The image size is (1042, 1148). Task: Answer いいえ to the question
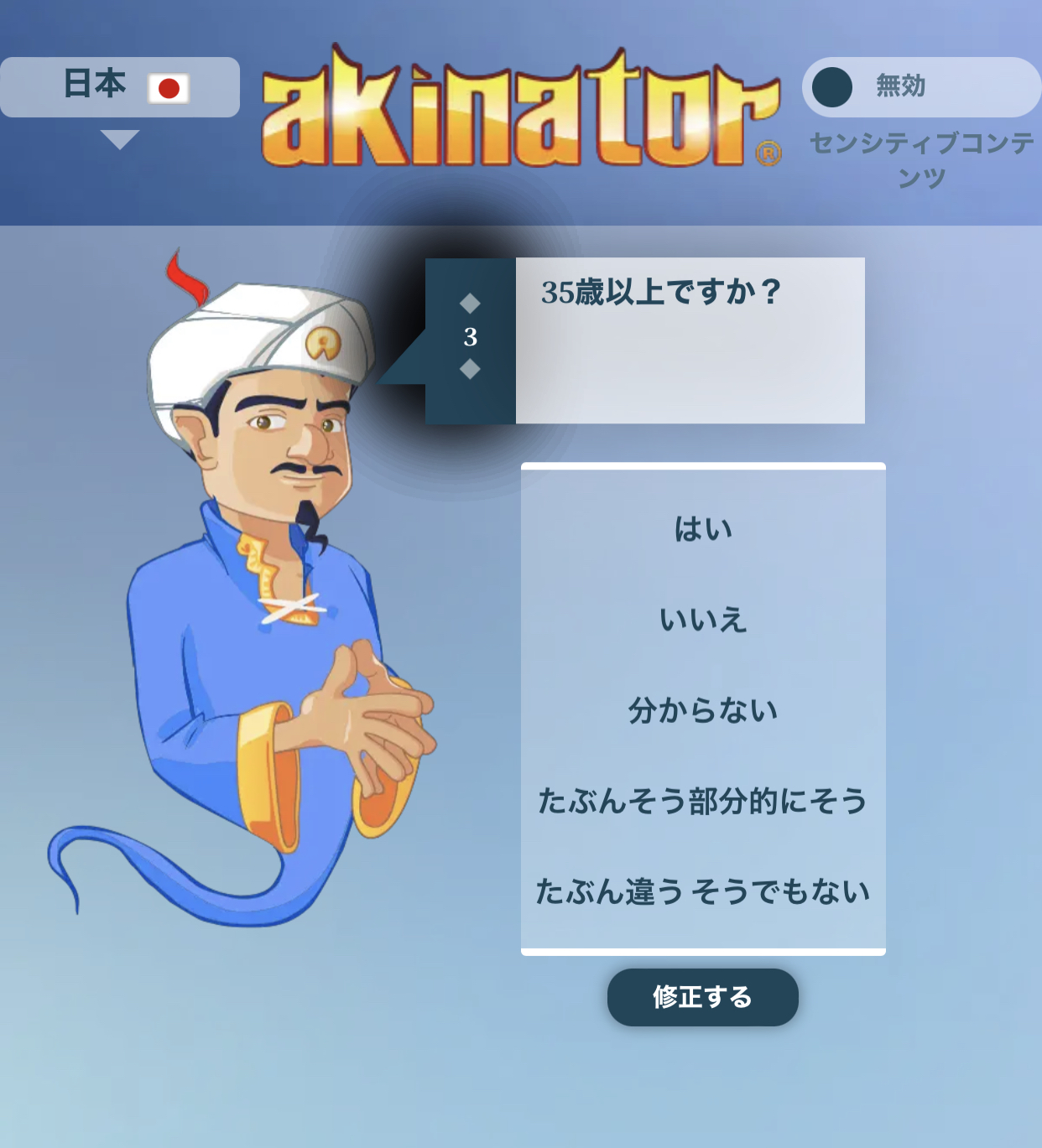click(703, 620)
